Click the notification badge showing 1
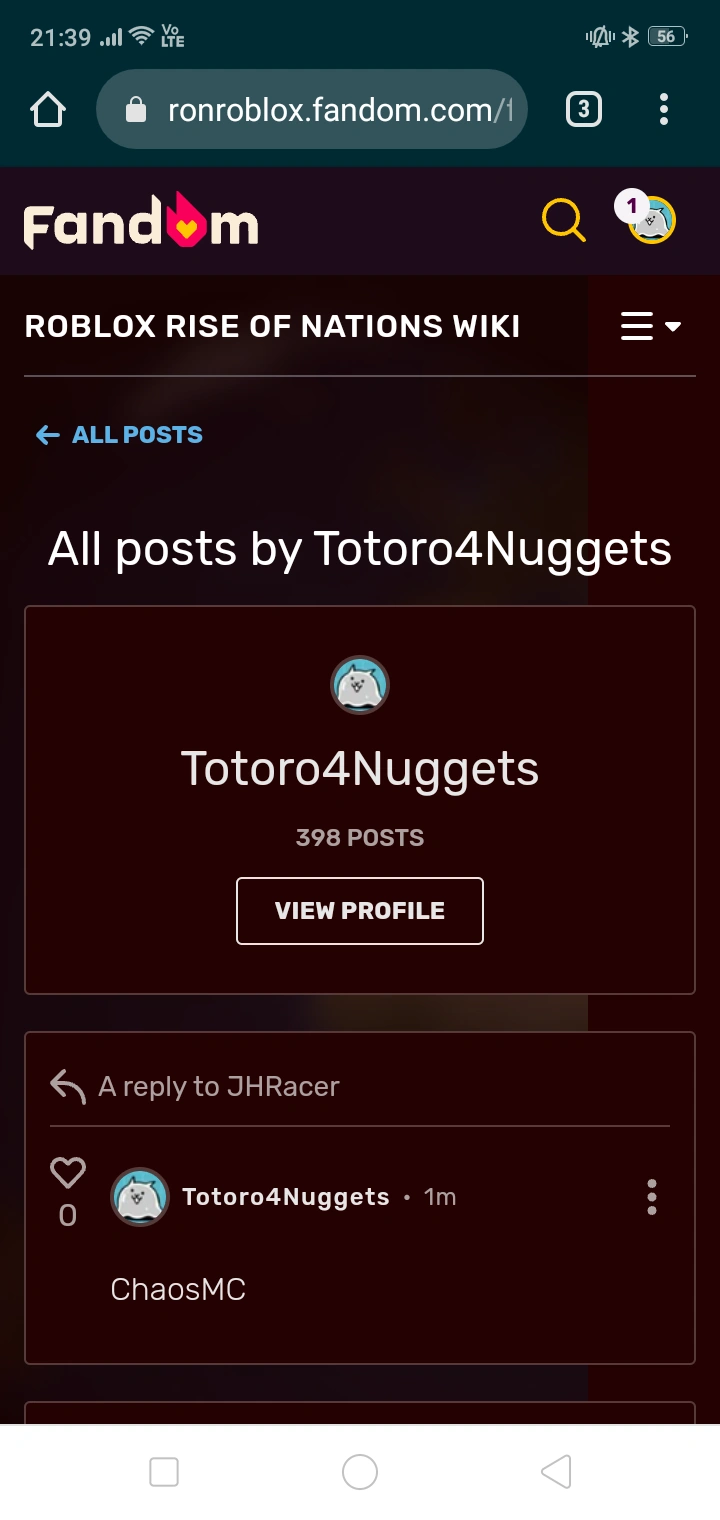Screen dimensions: 720x1520 point(631,206)
